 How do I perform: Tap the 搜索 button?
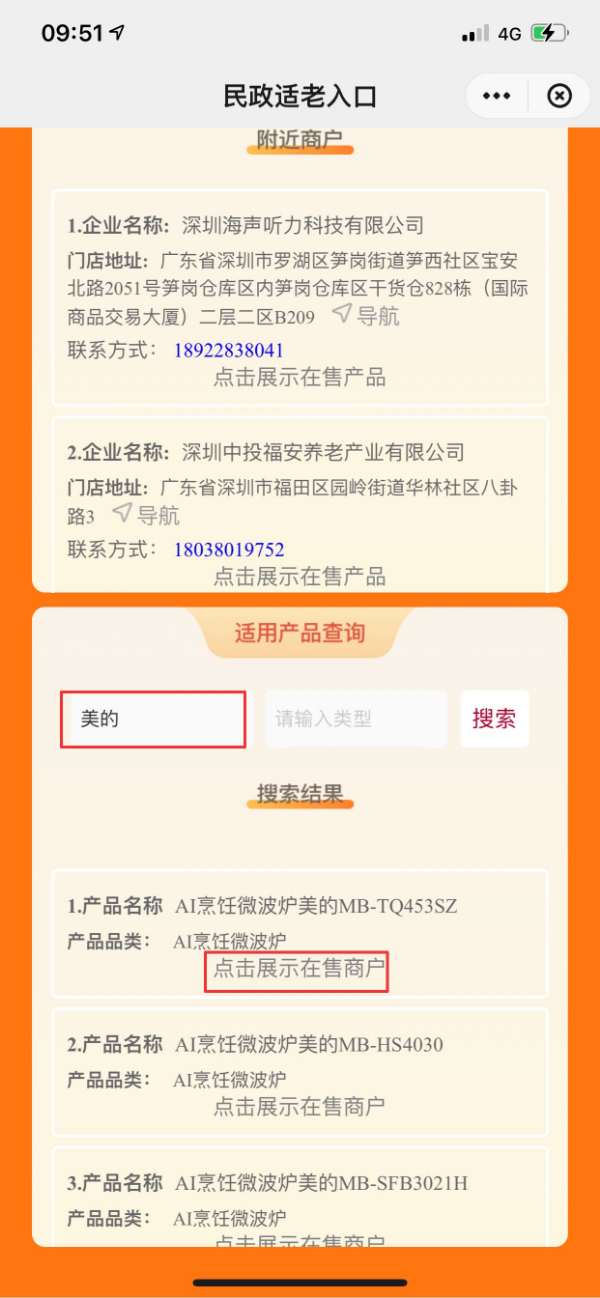[x=494, y=719]
